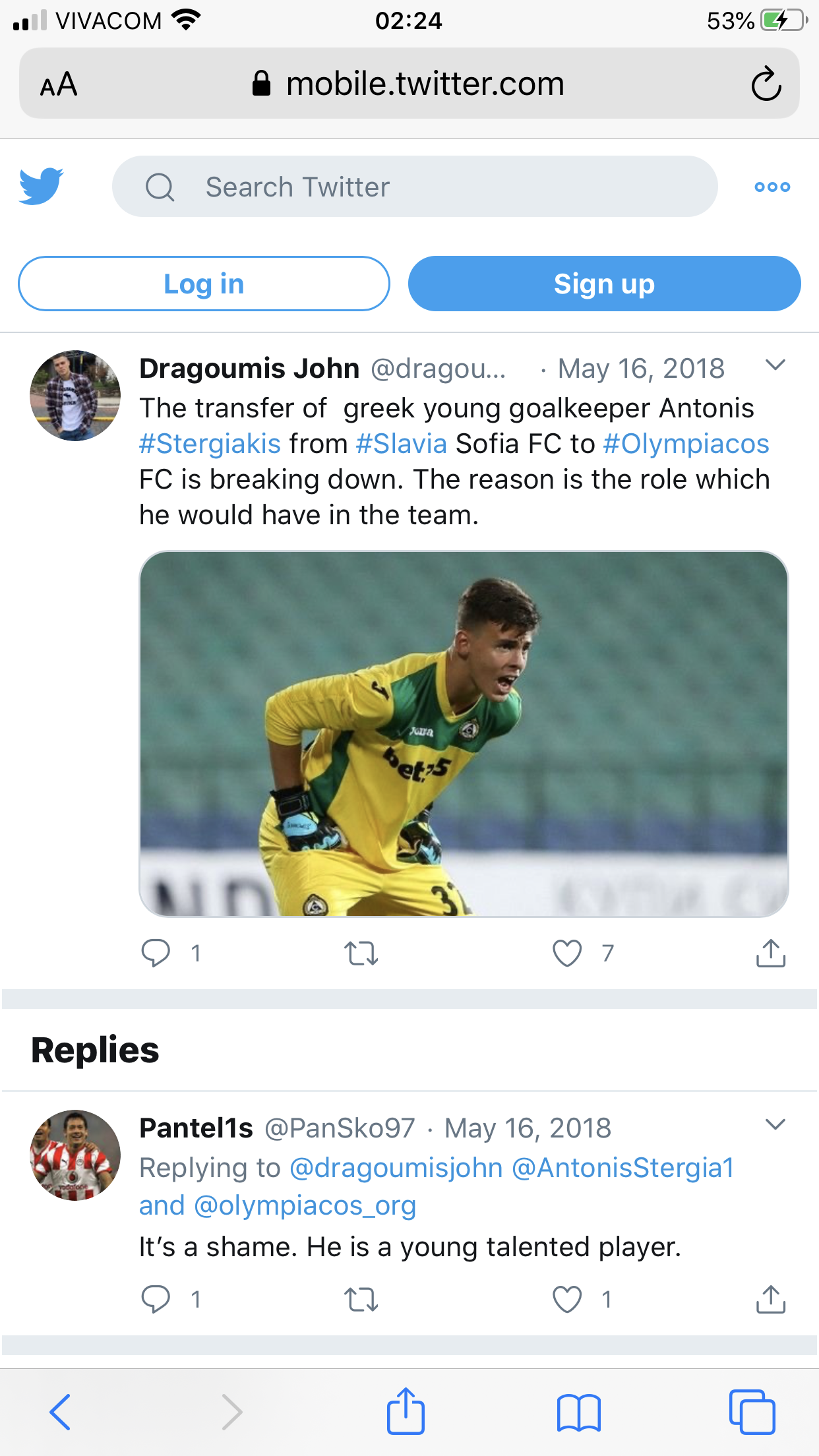Open the #Stergiakis hashtag
Image resolution: width=819 pixels, height=1456 pixels.
210,444
